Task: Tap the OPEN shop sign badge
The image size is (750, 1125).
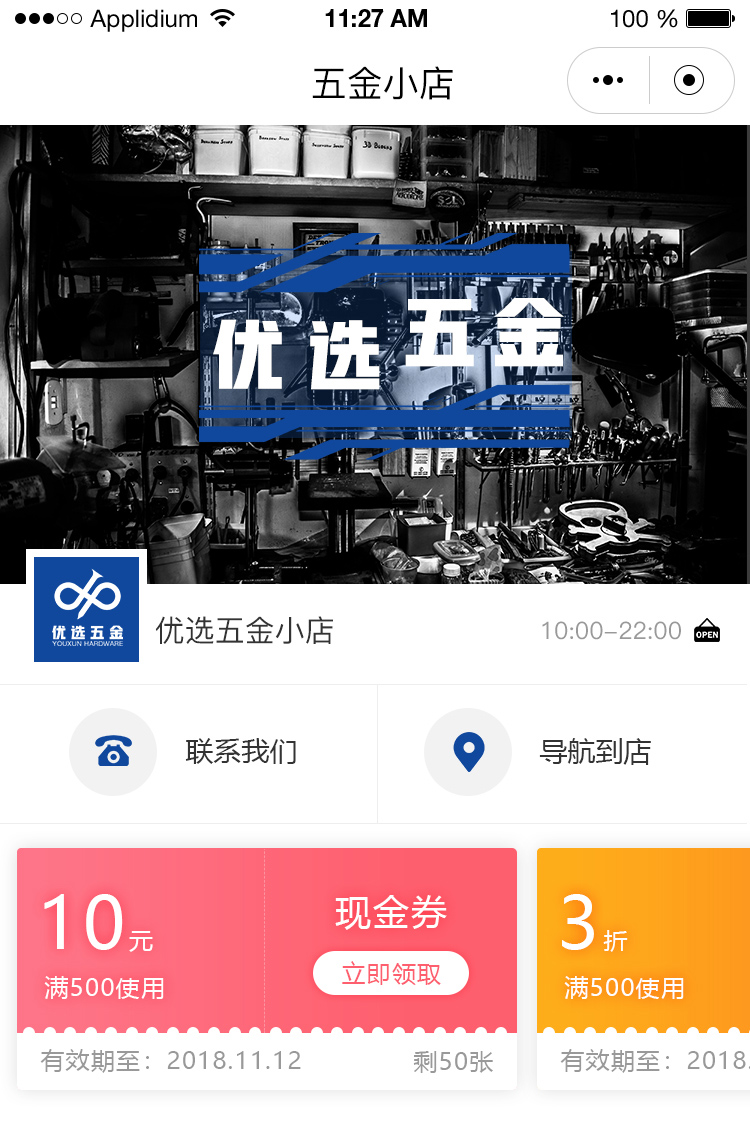Action: pos(708,631)
